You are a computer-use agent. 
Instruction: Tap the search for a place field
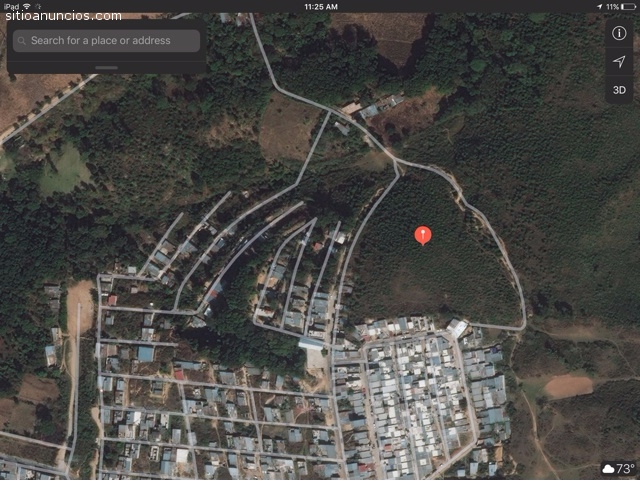(106, 41)
